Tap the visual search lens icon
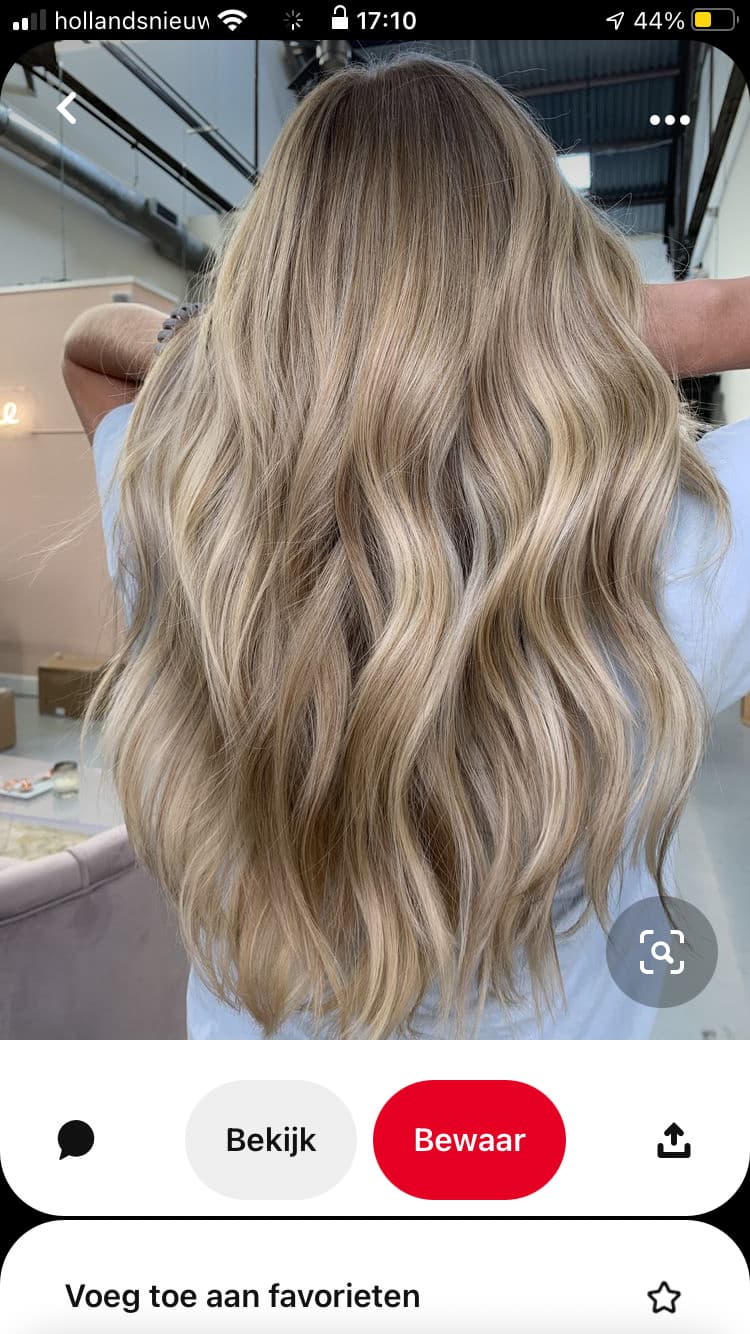 pyautogui.click(x=662, y=952)
